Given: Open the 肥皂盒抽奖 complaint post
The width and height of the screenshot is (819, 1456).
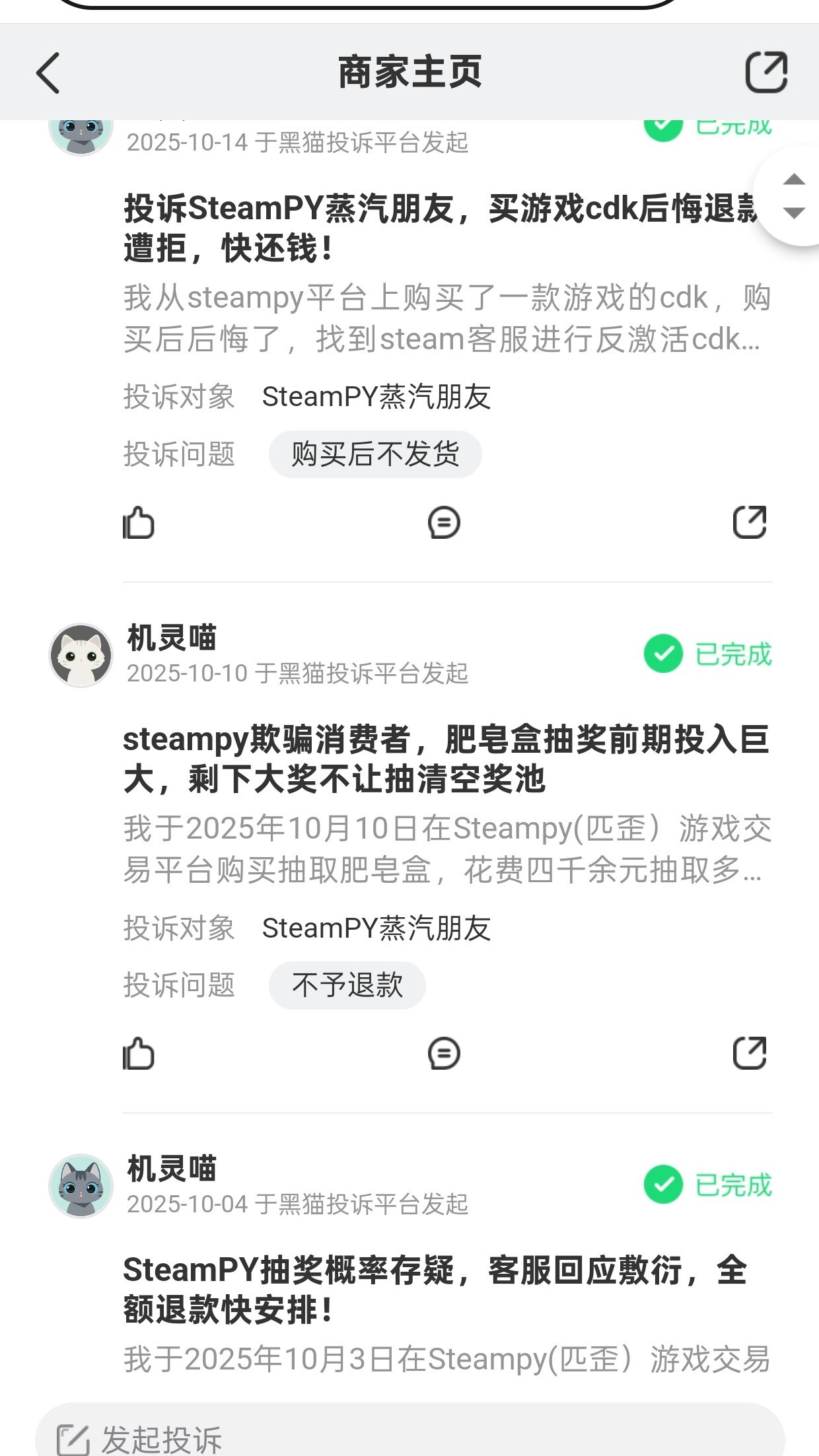Looking at the screenshot, I should 446,759.
